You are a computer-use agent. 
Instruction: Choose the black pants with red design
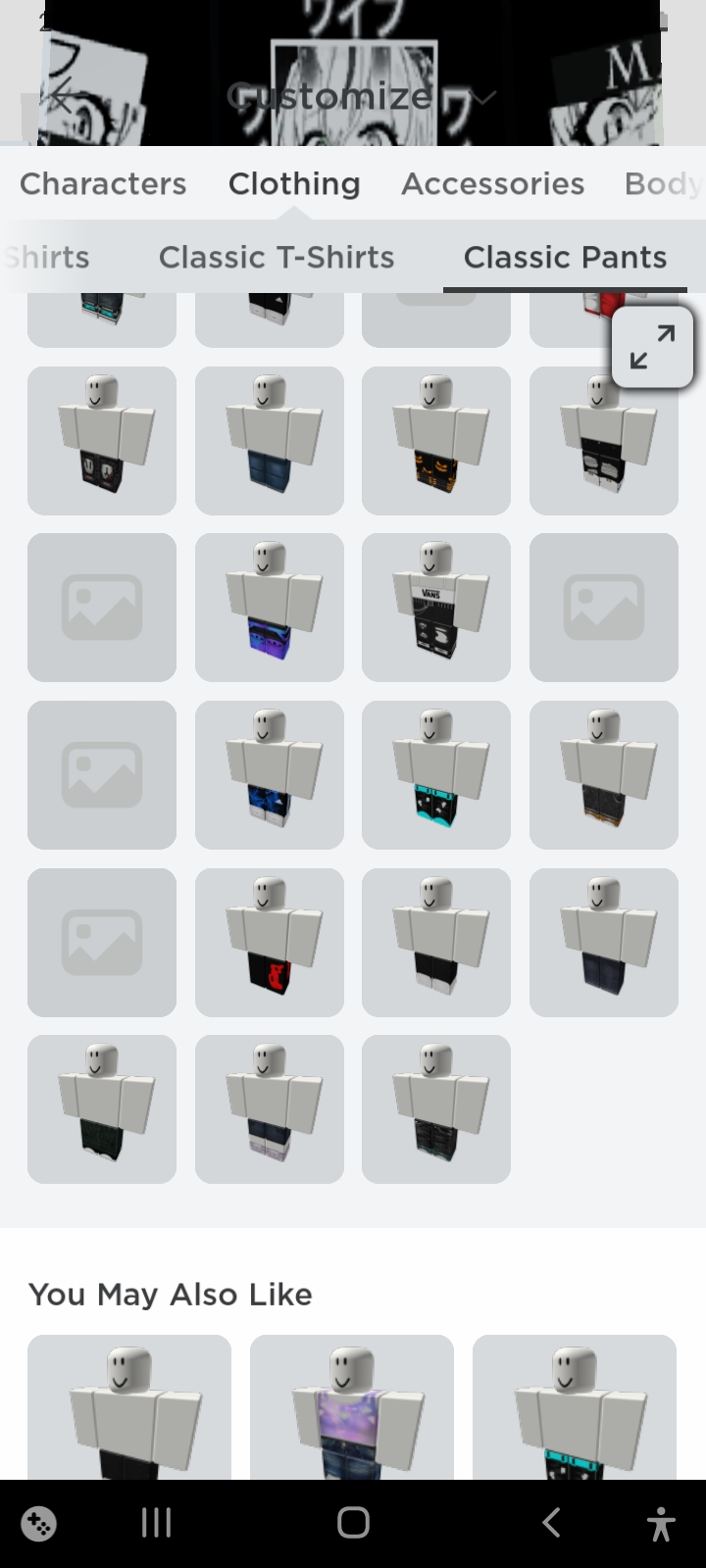coord(270,942)
